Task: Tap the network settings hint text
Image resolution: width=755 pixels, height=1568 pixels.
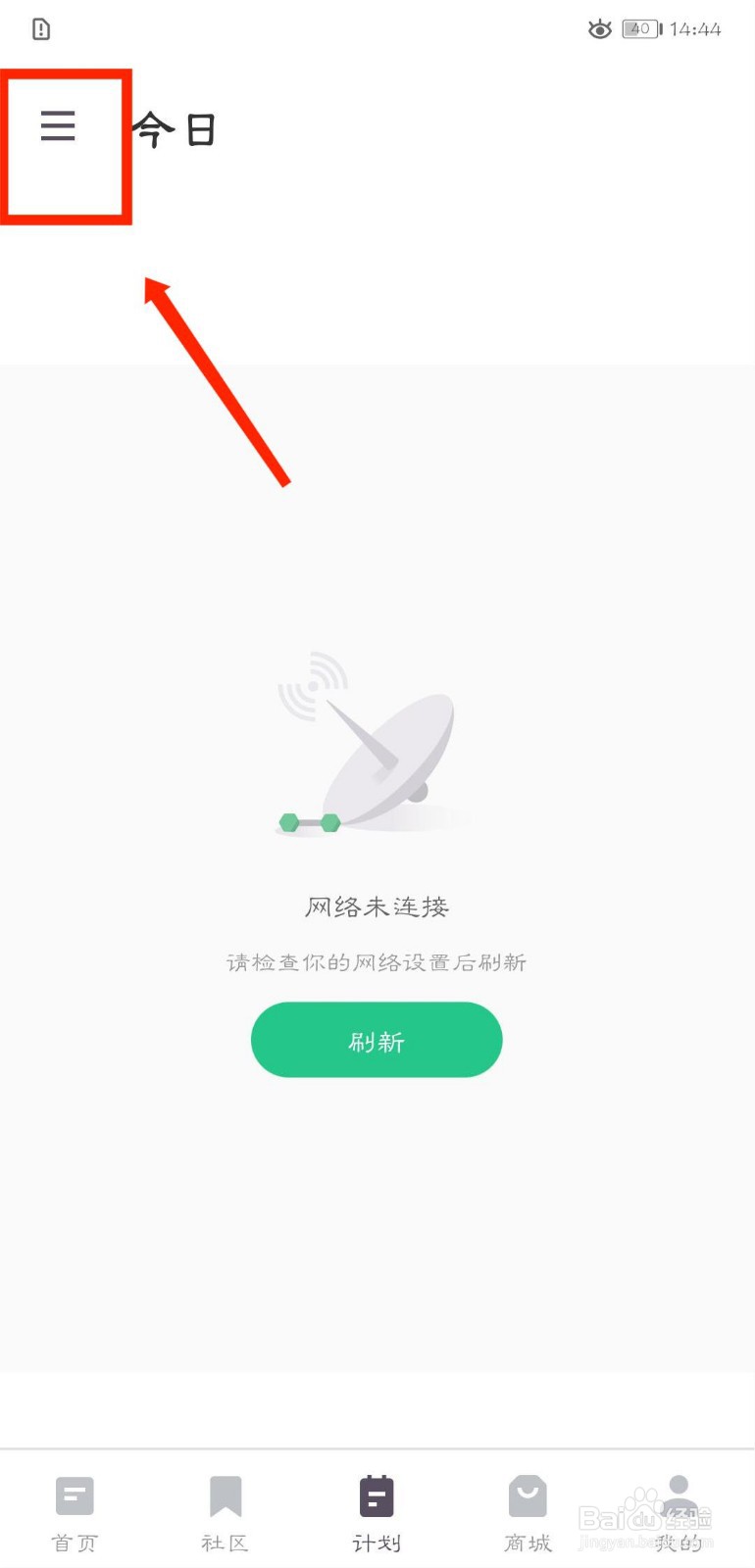Action: (x=377, y=962)
